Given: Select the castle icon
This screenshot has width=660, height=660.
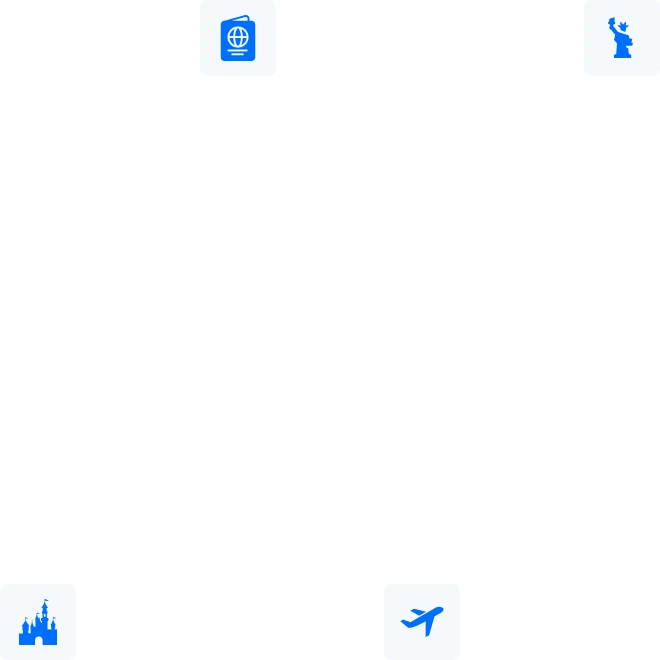Looking at the screenshot, I should (38, 622).
